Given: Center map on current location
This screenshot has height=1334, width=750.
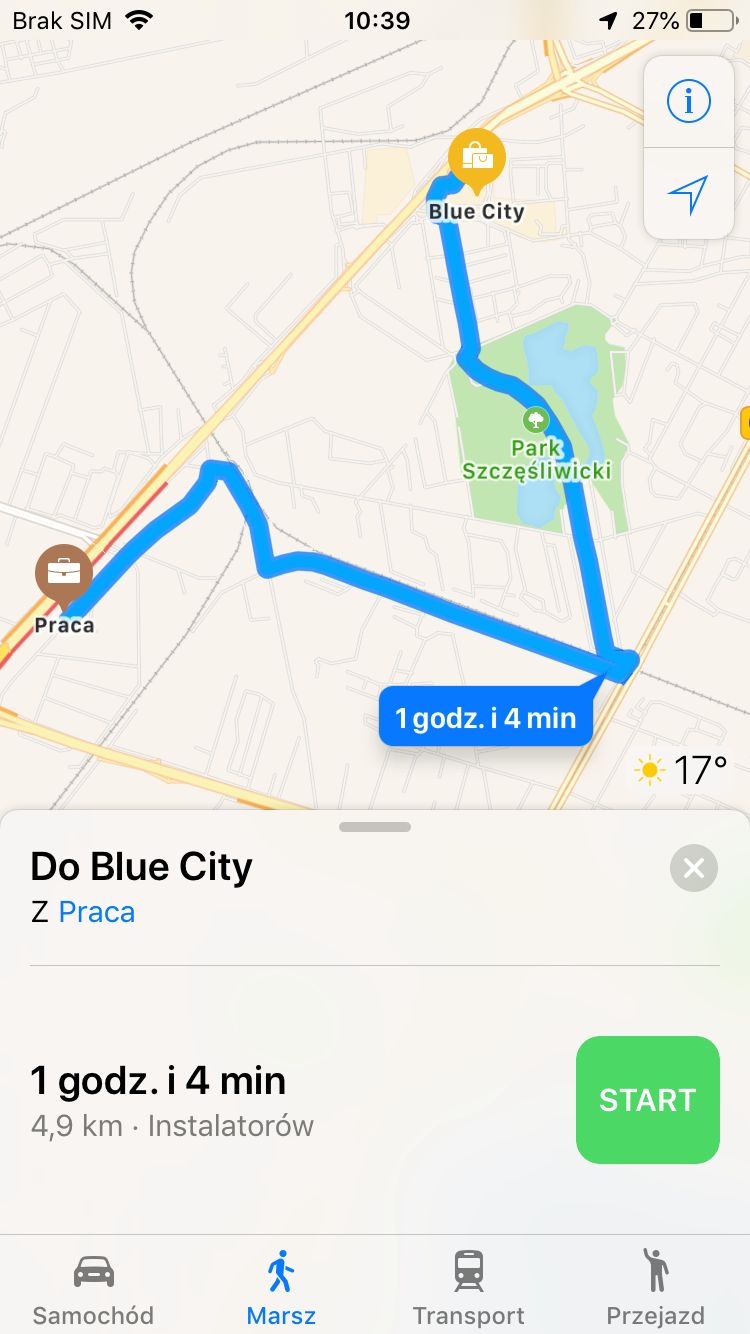Looking at the screenshot, I should click(x=688, y=194).
